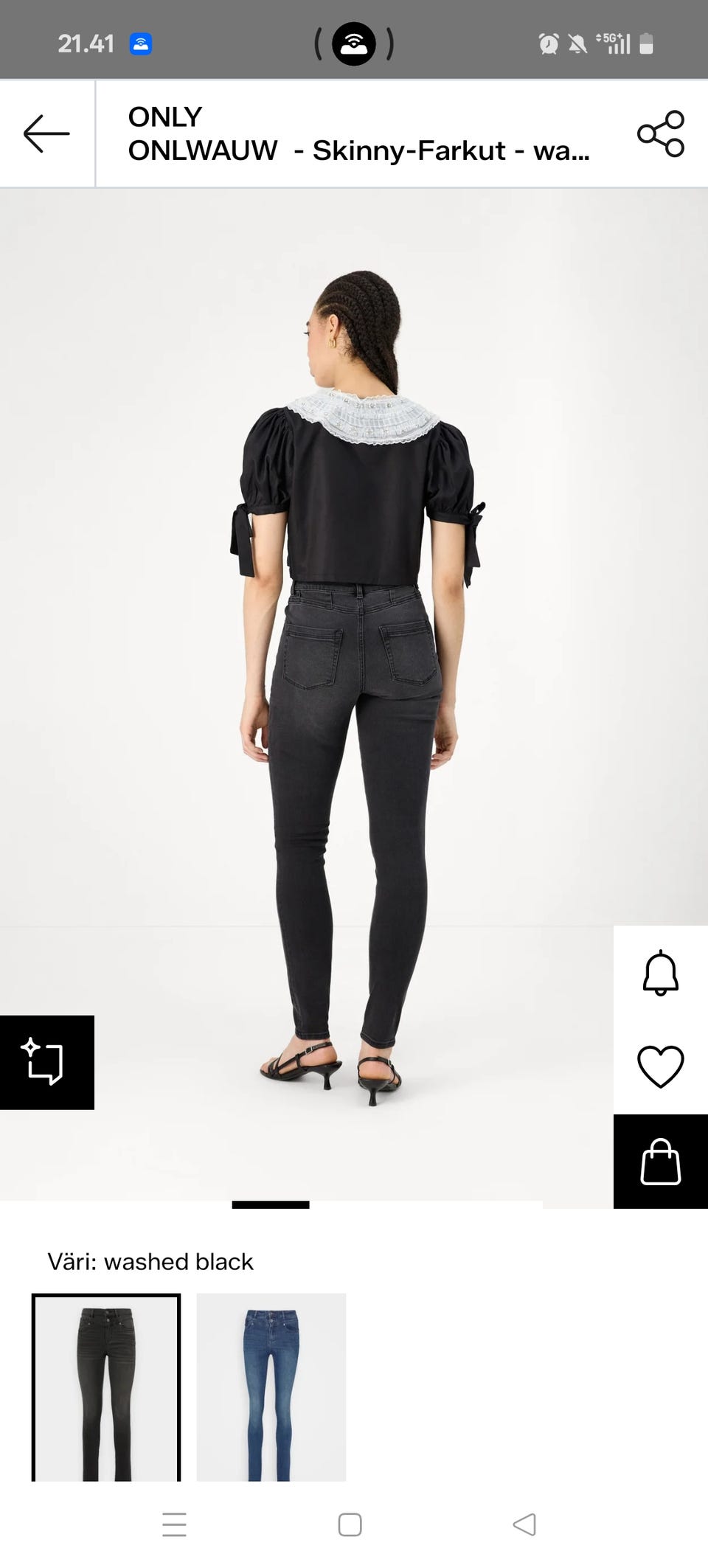
Task: Select the washed black color swatch
Action: tap(106, 1387)
